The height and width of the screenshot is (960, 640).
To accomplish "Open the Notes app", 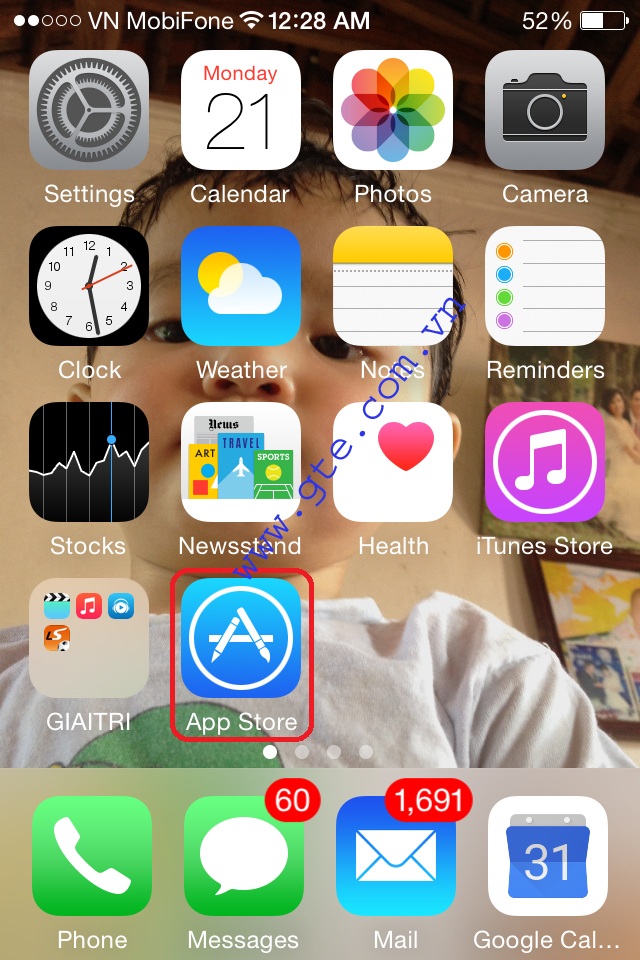I will pyautogui.click(x=393, y=286).
